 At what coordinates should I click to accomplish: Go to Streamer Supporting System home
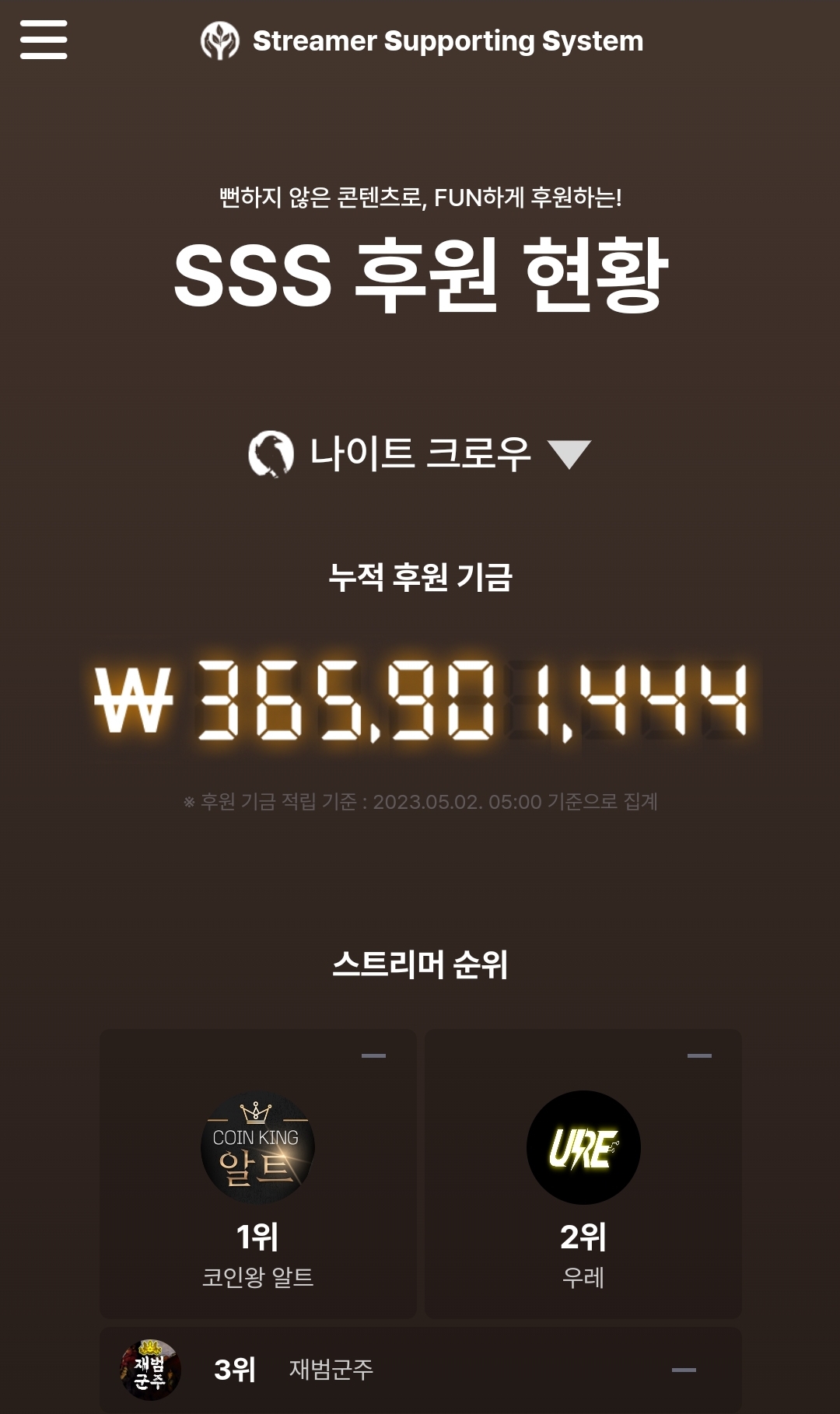coord(422,41)
